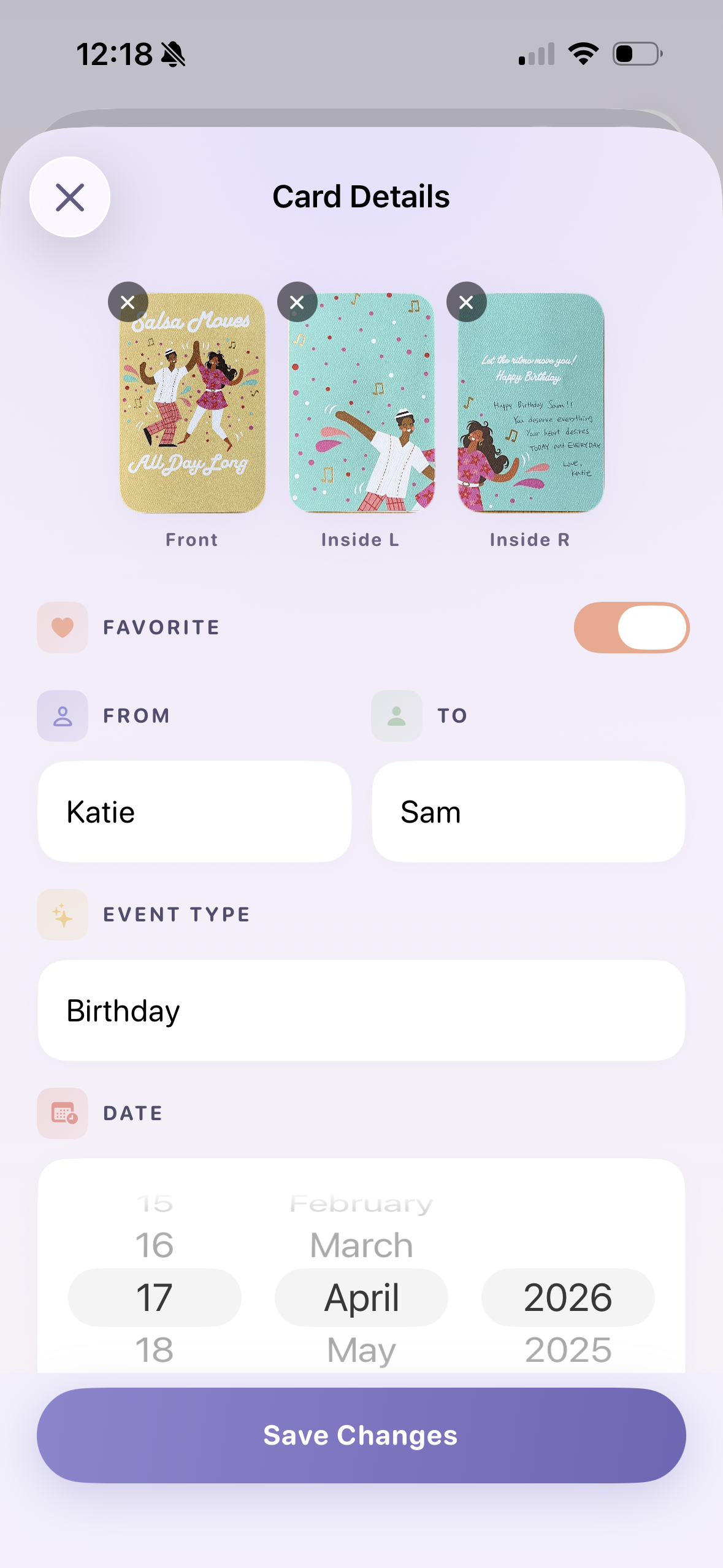Click the calendar icon beside DATE
The width and height of the screenshot is (723, 1568).
pos(62,1113)
